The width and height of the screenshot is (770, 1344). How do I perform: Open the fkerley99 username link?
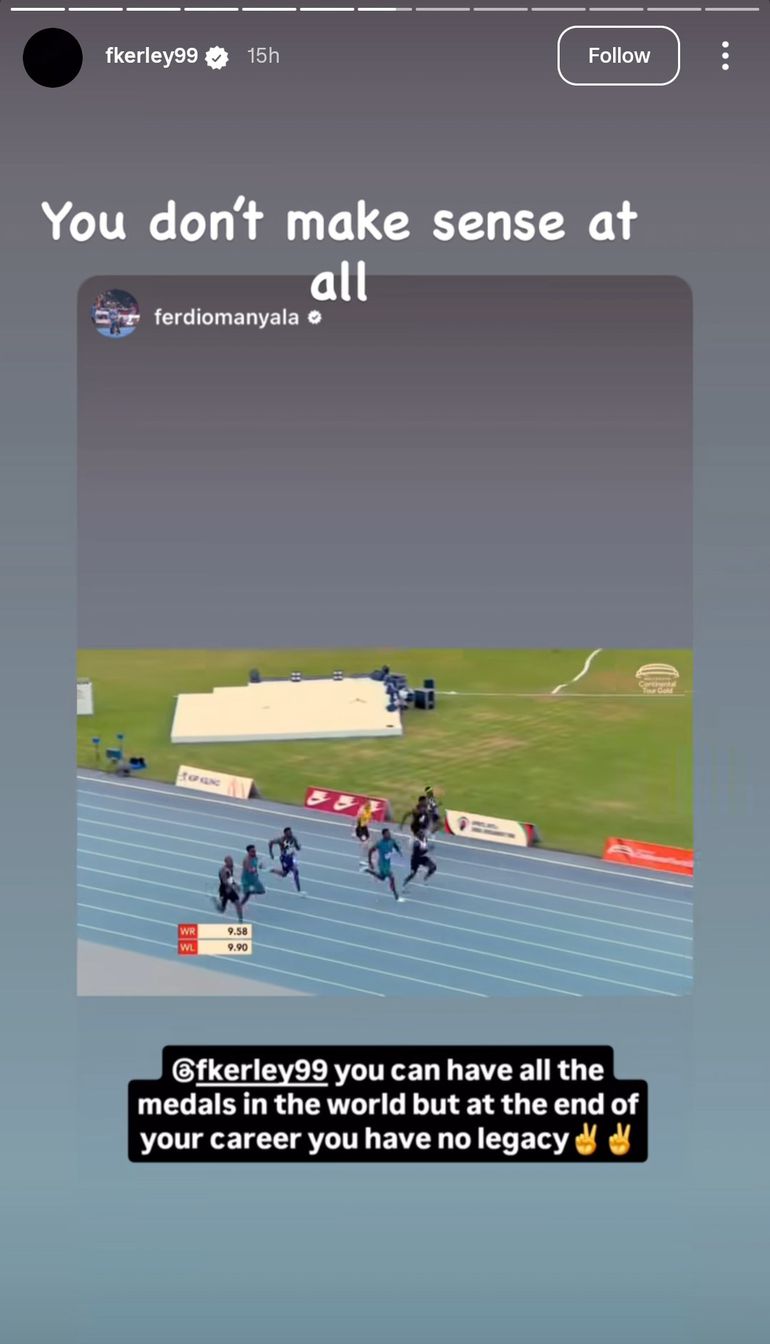[x=152, y=56]
